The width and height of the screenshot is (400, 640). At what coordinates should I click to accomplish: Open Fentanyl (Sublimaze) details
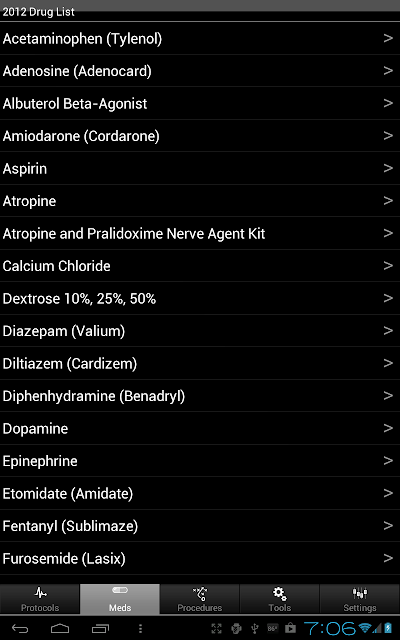pyautogui.click(x=200, y=525)
